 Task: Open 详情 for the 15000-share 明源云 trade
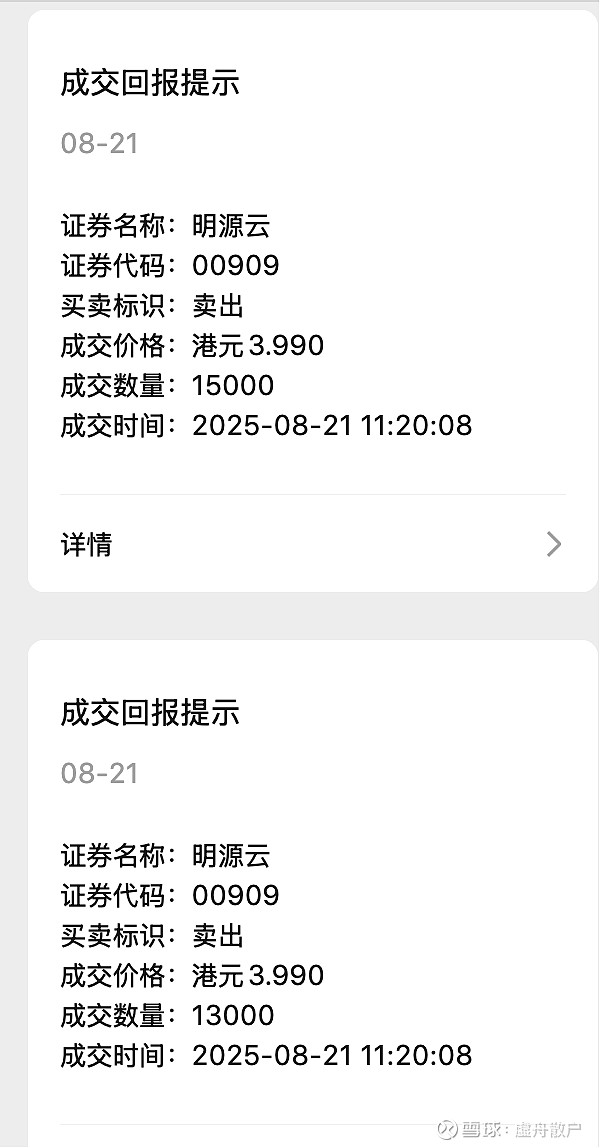(312, 544)
